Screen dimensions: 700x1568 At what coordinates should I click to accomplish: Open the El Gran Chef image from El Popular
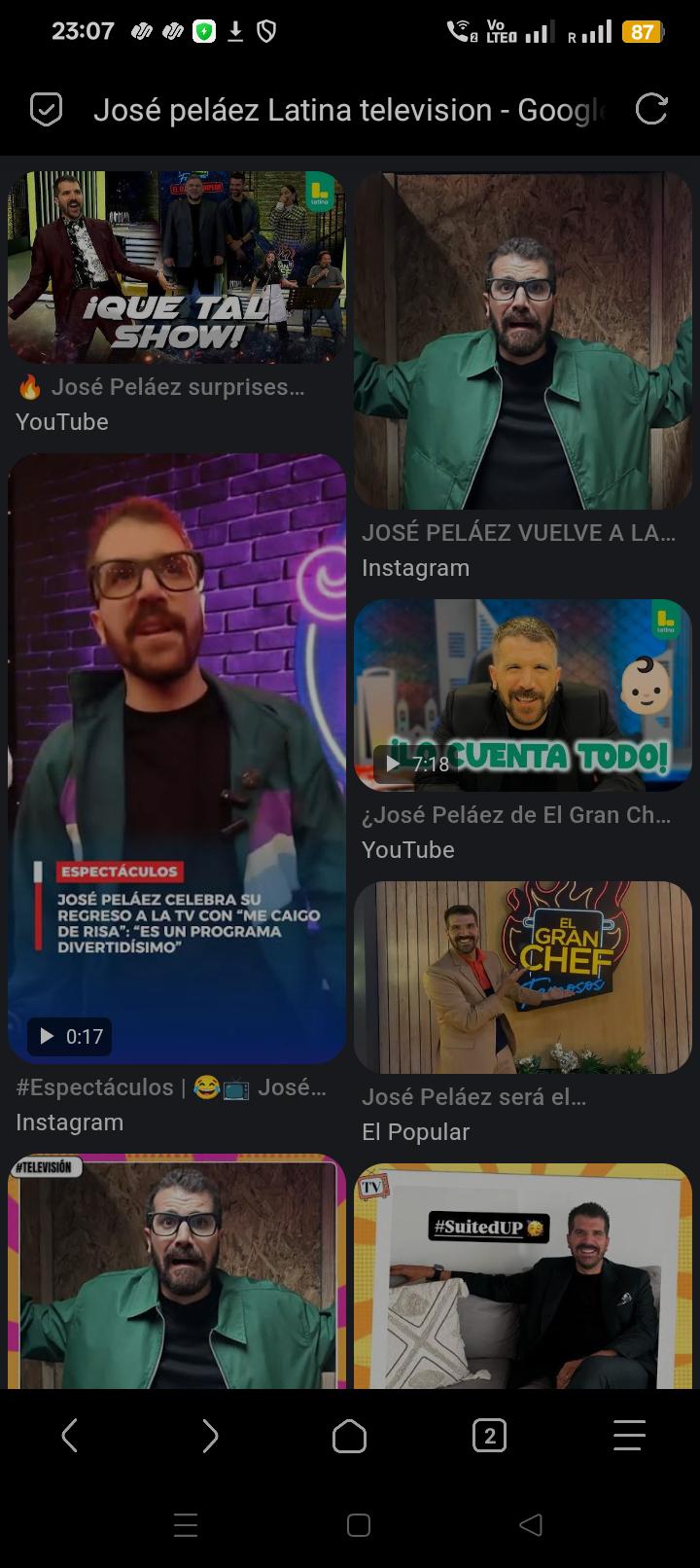pos(523,978)
